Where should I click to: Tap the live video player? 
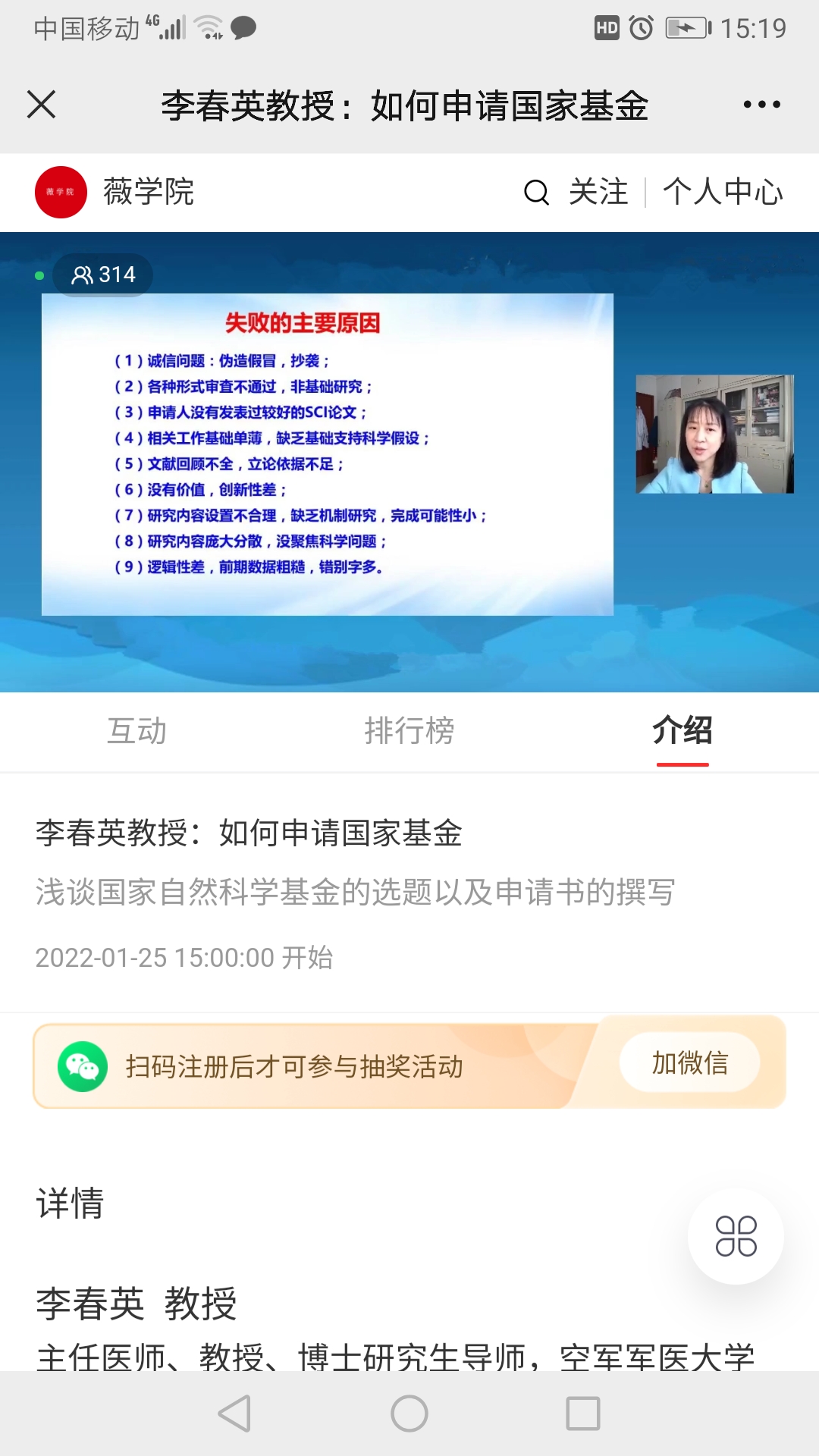pyautogui.click(x=409, y=462)
